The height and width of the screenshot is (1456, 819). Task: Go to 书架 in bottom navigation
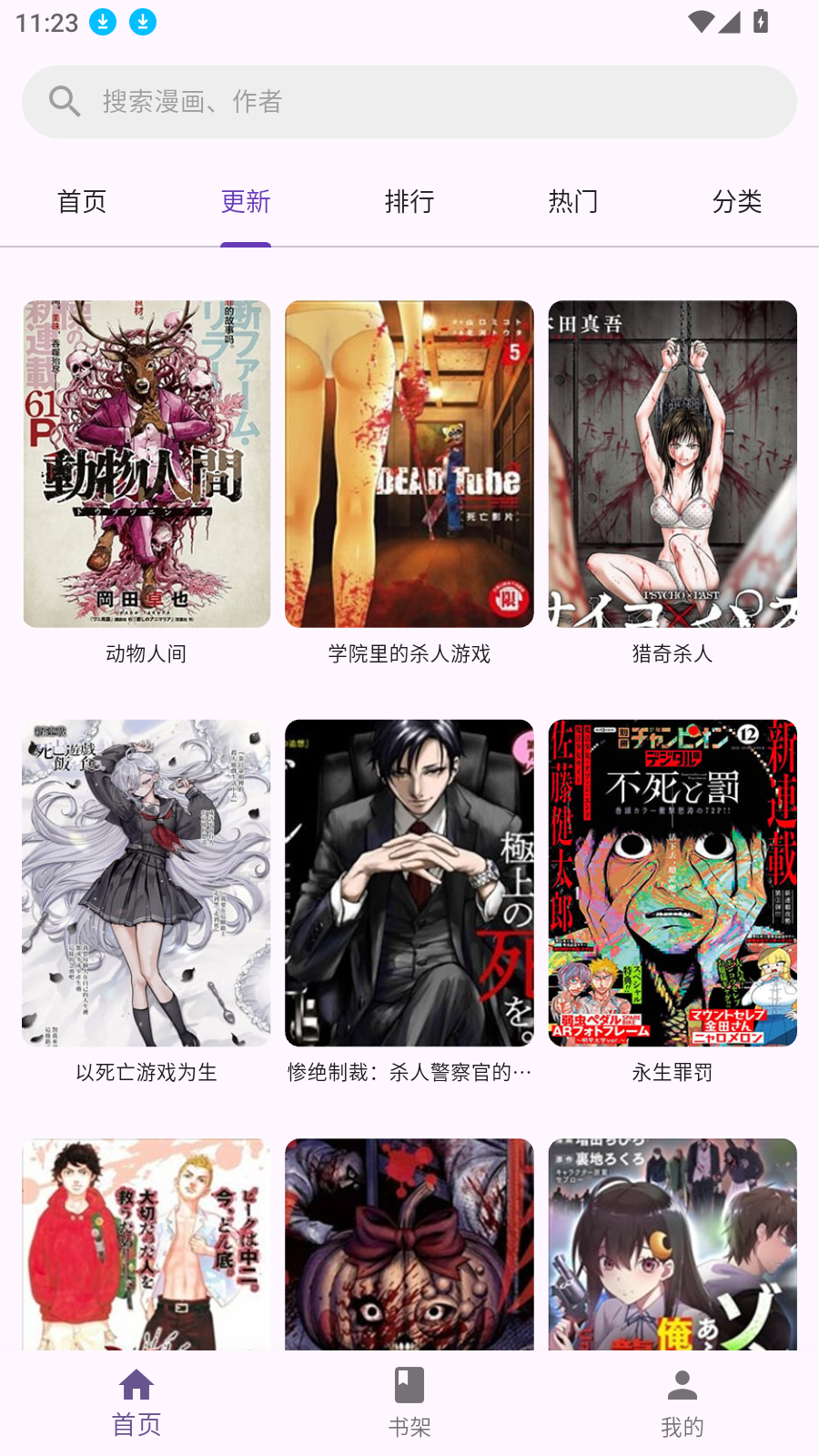coord(409,1402)
